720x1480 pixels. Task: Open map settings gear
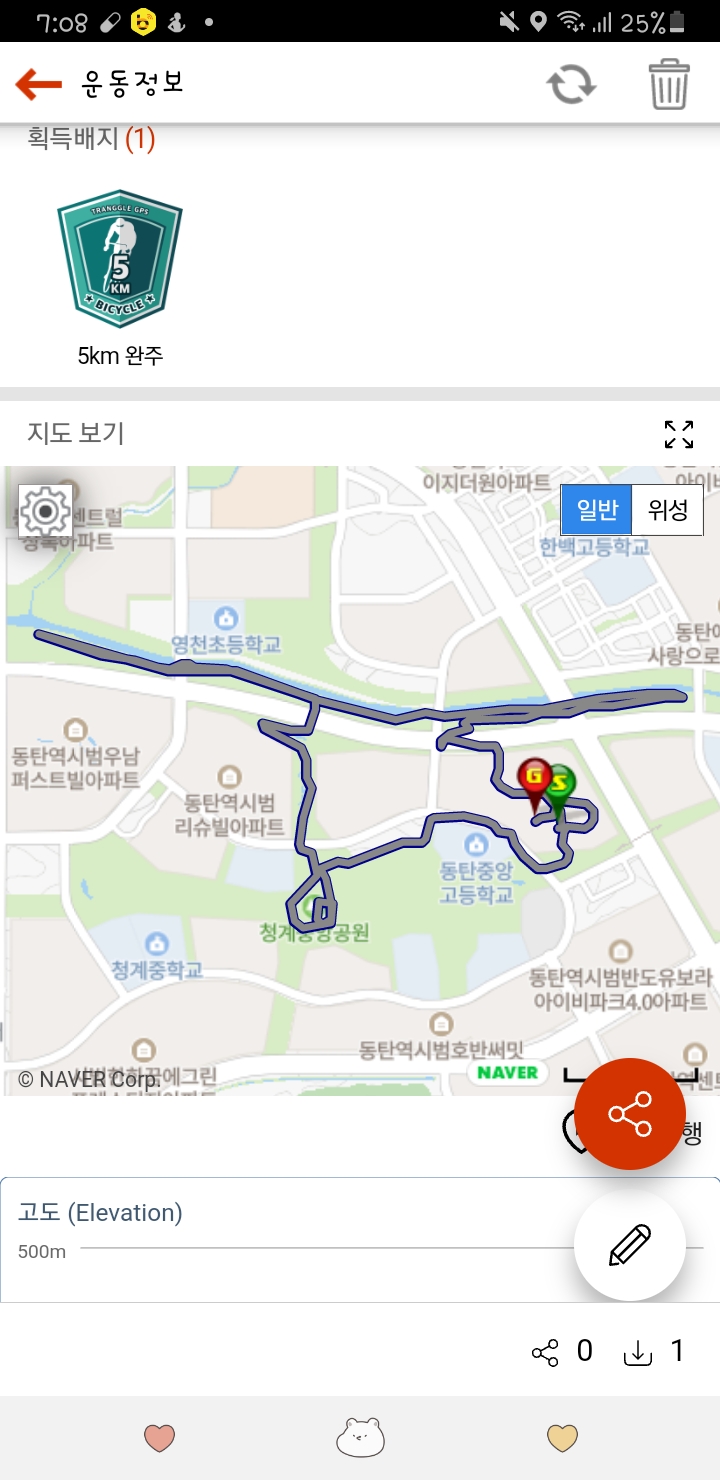[x=45, y=513]
